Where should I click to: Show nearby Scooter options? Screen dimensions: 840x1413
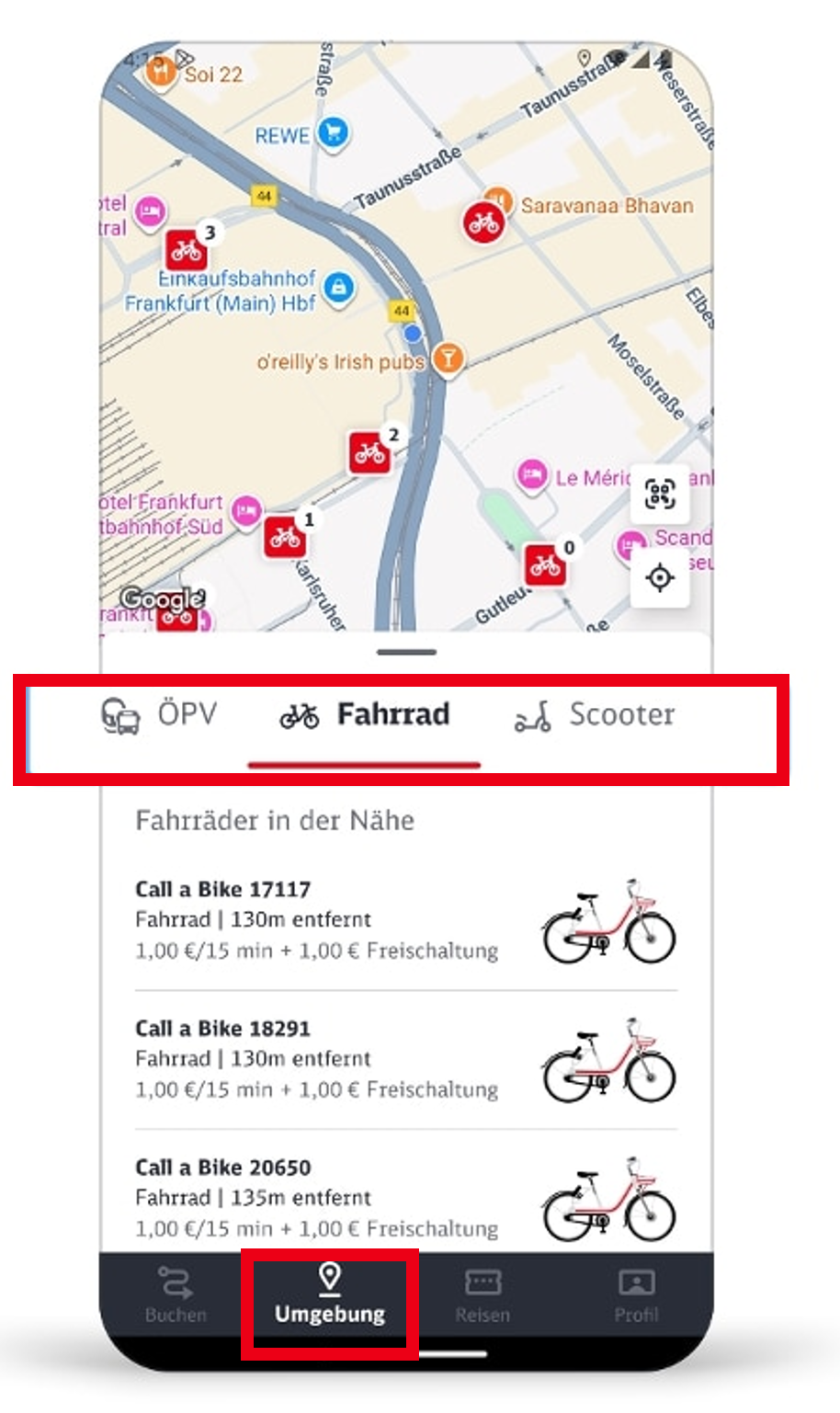coord(595,715)
